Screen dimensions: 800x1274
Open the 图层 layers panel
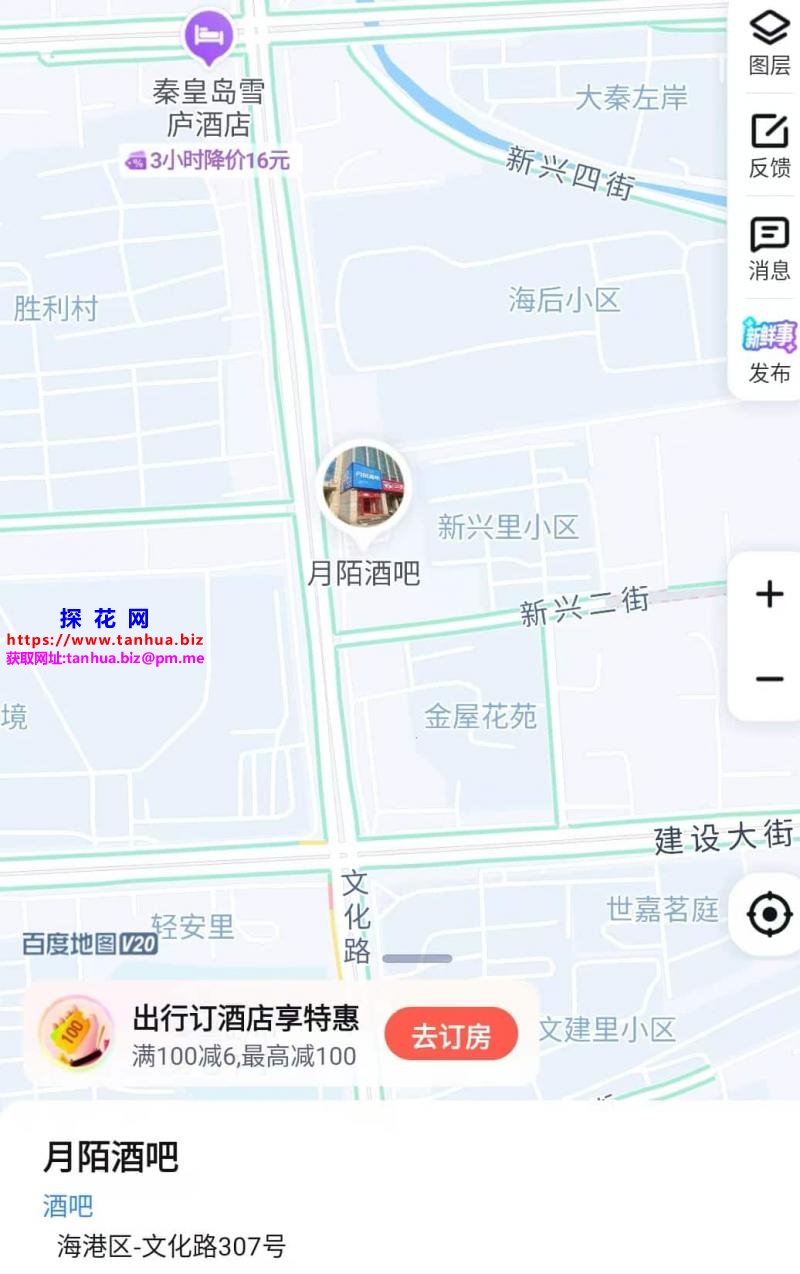click(x=769, y=43)
